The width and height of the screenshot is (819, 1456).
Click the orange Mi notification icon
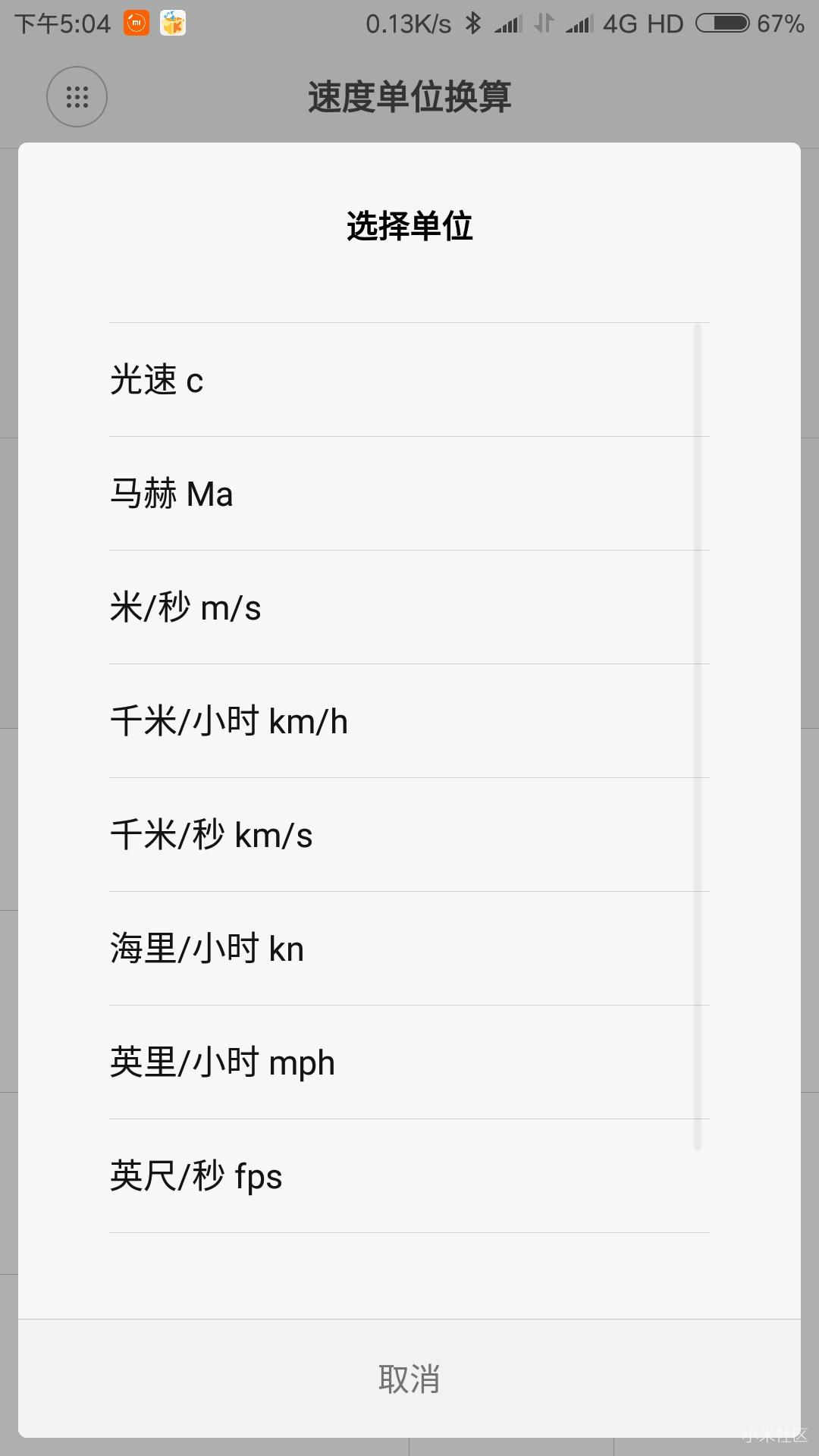[x=136, y=23]
